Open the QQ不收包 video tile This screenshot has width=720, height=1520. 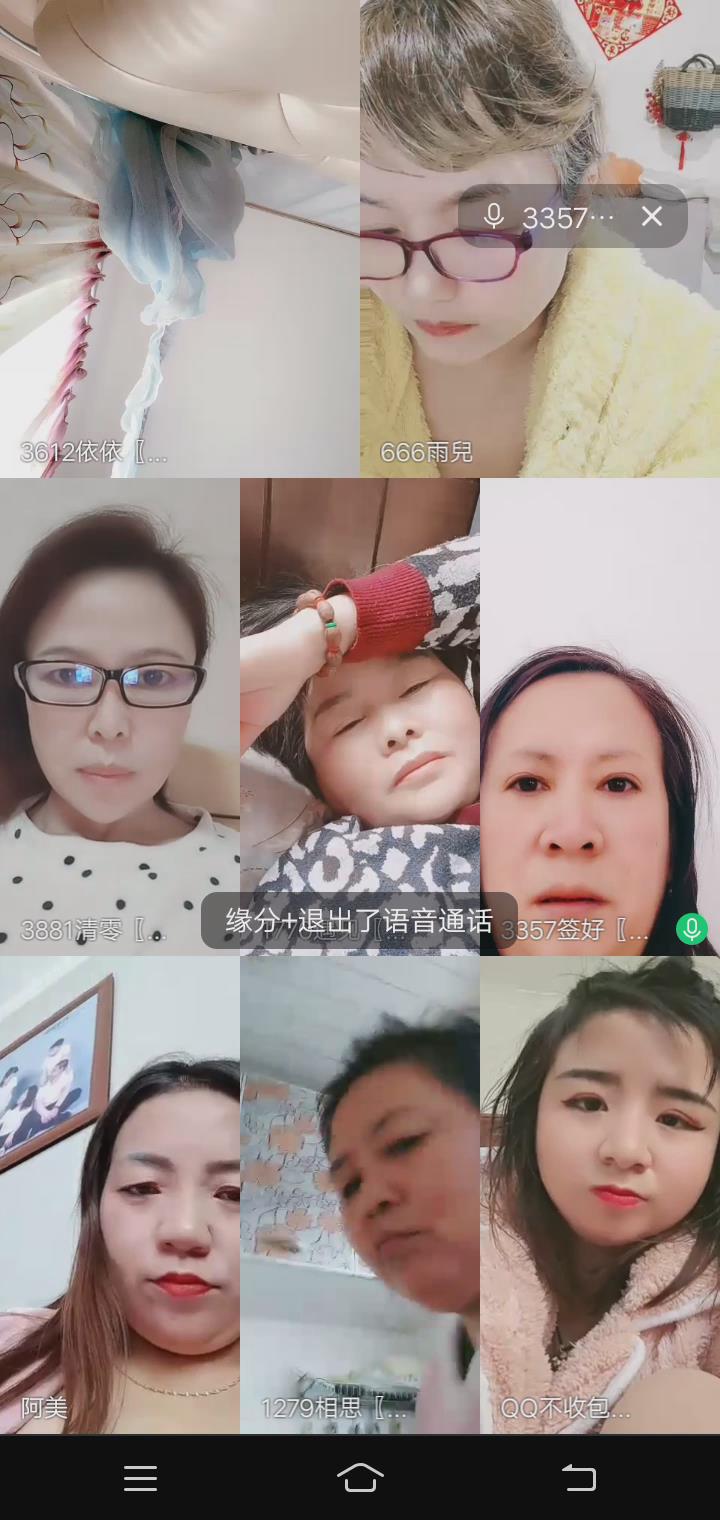tap(600, 1195)
